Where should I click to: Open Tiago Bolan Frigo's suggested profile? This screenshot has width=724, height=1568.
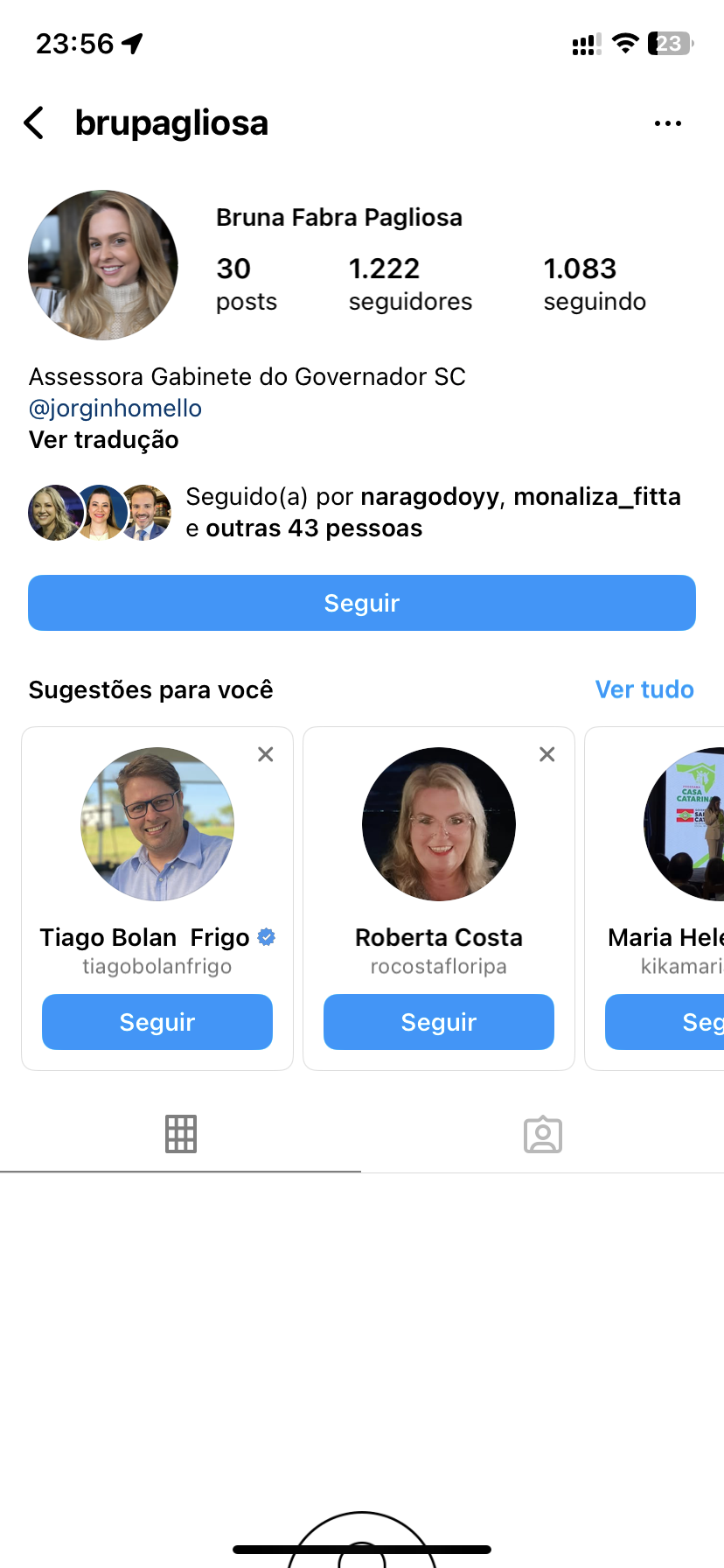157,824
